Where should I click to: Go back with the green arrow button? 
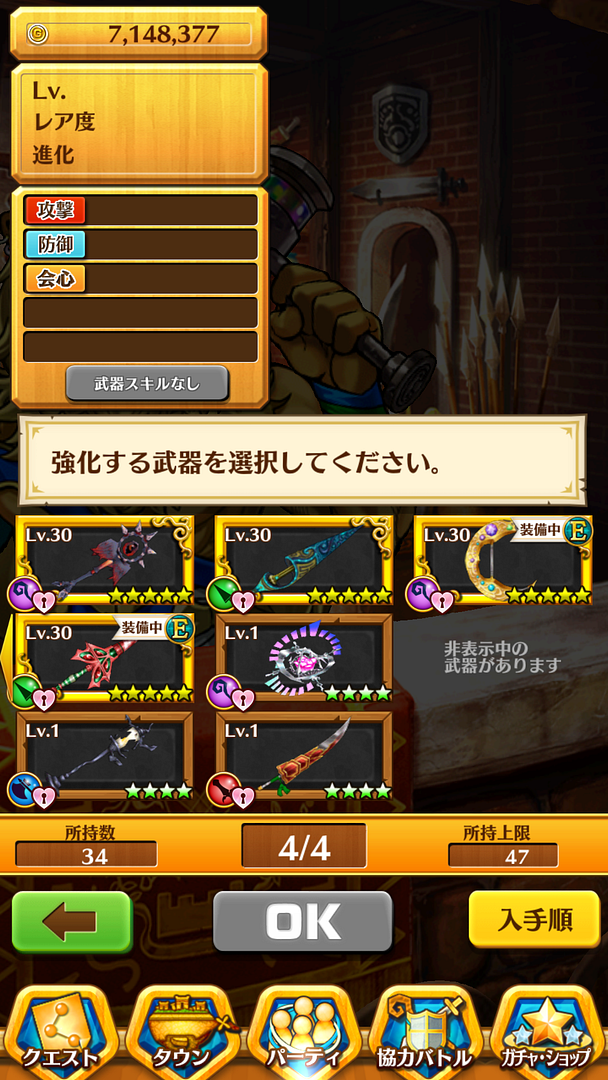[x=72, y=921]
